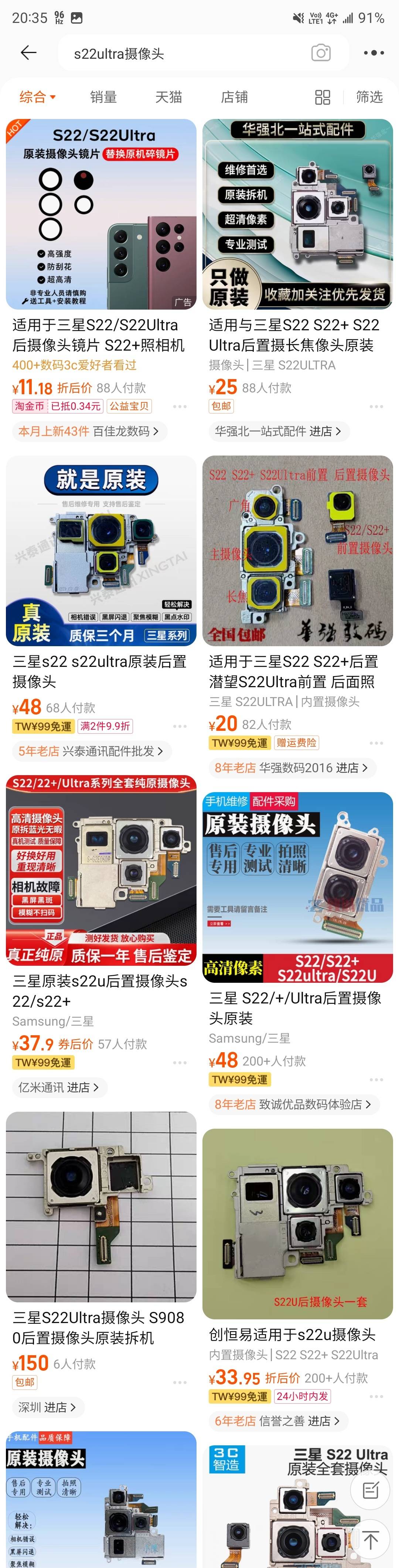Open the 筛选 filter panel
This screenshot has height=1568, width=399.
(x=369, y=97)
